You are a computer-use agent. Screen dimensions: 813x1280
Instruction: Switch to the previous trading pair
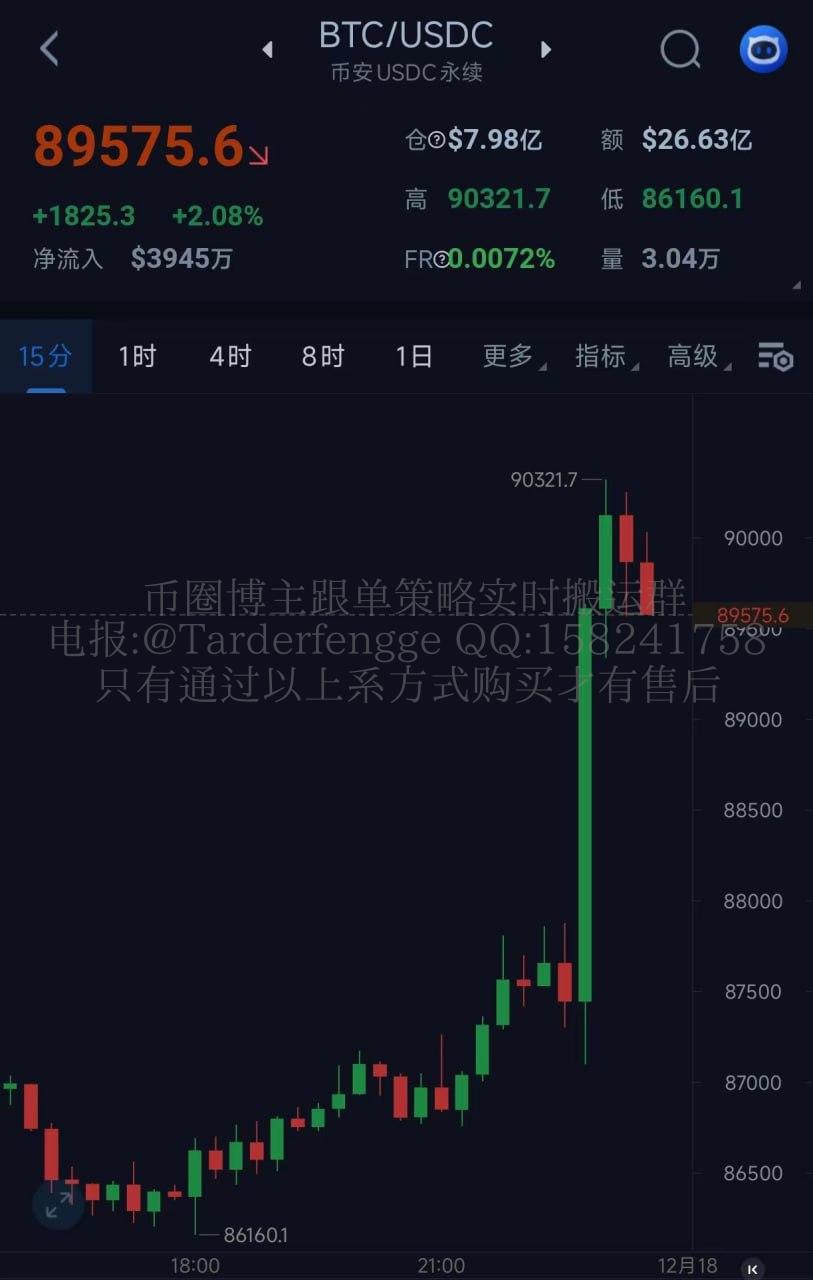point(267,49)
